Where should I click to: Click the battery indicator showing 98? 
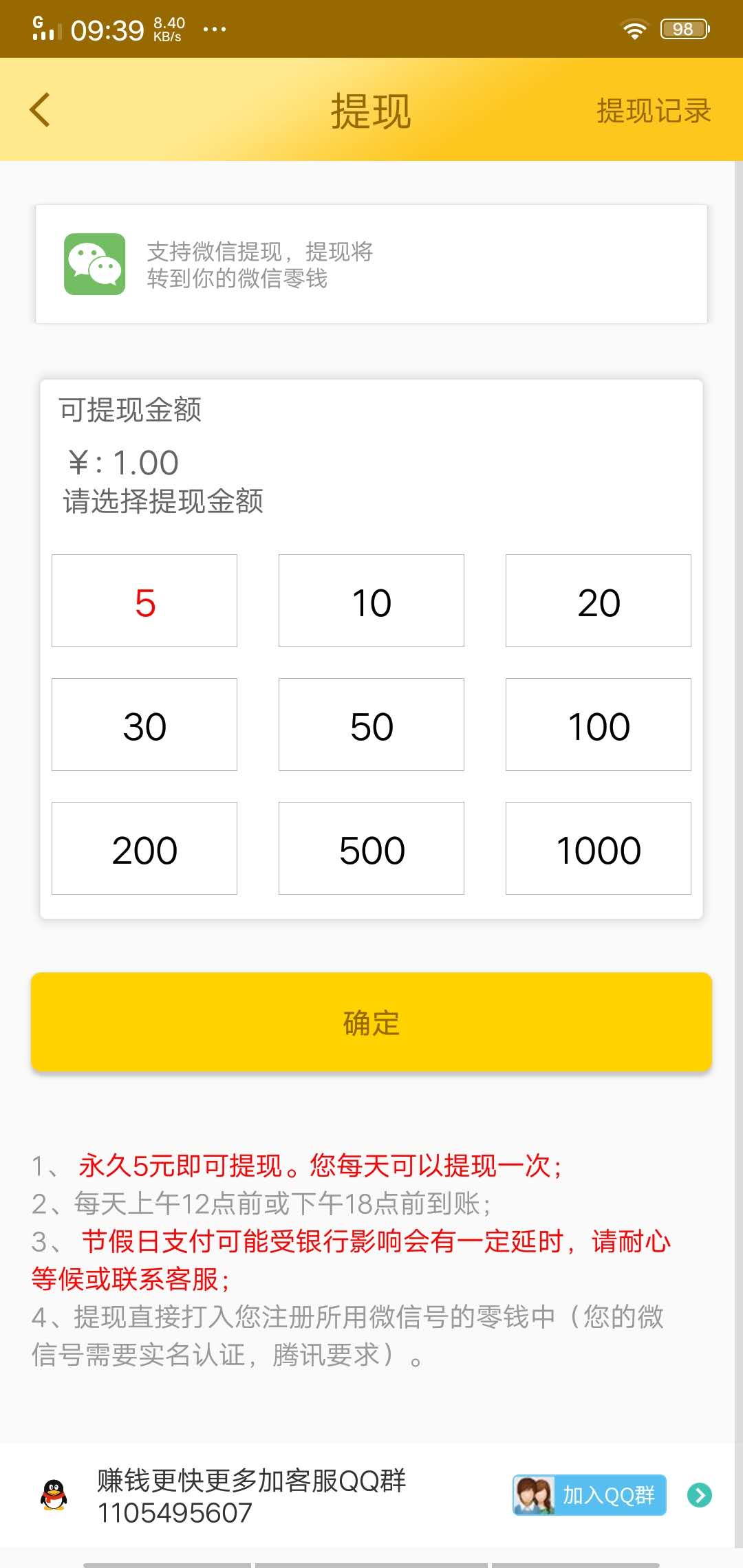point(682,28)
